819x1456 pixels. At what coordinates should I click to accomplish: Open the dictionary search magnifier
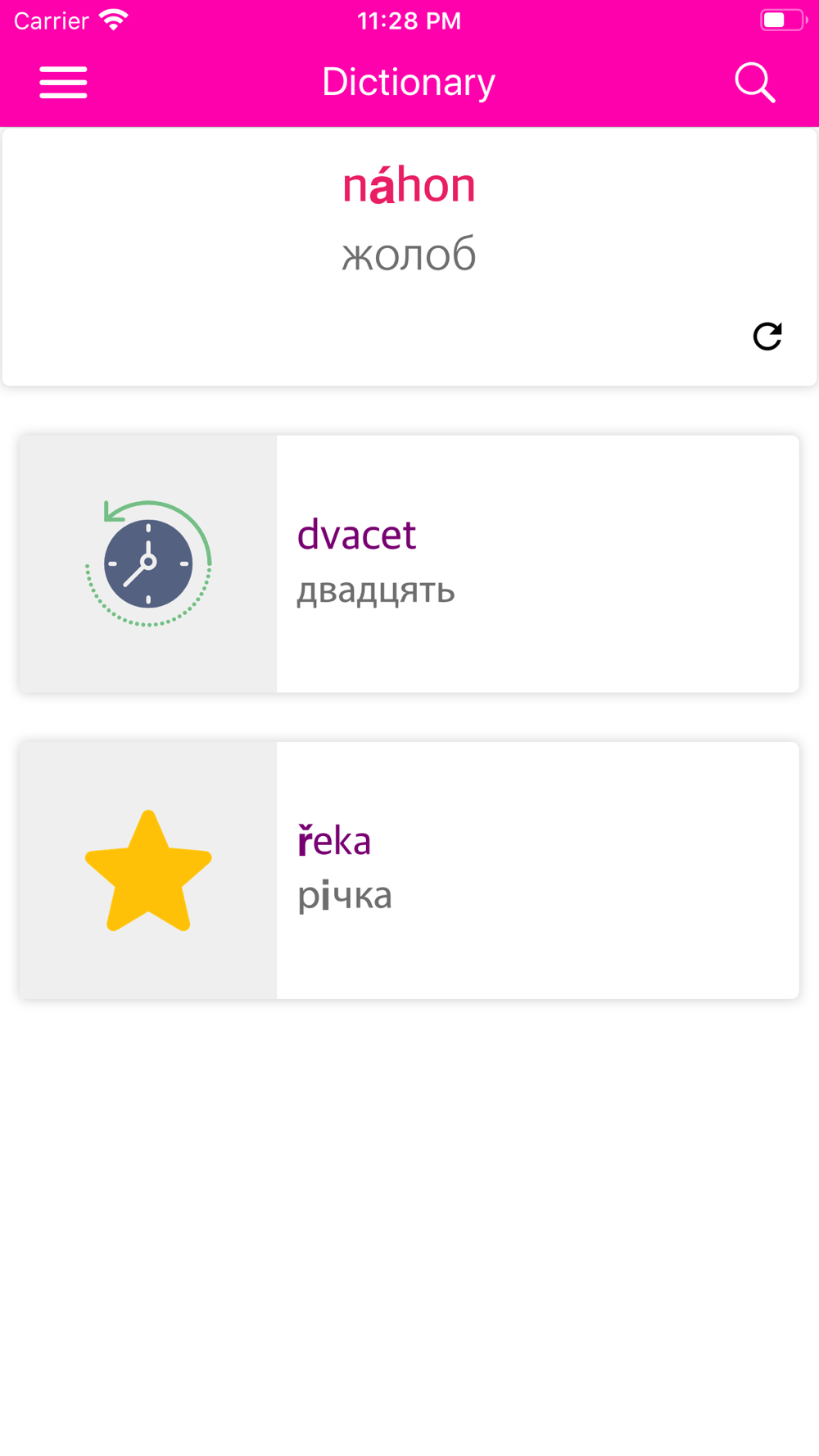[754, 83]
